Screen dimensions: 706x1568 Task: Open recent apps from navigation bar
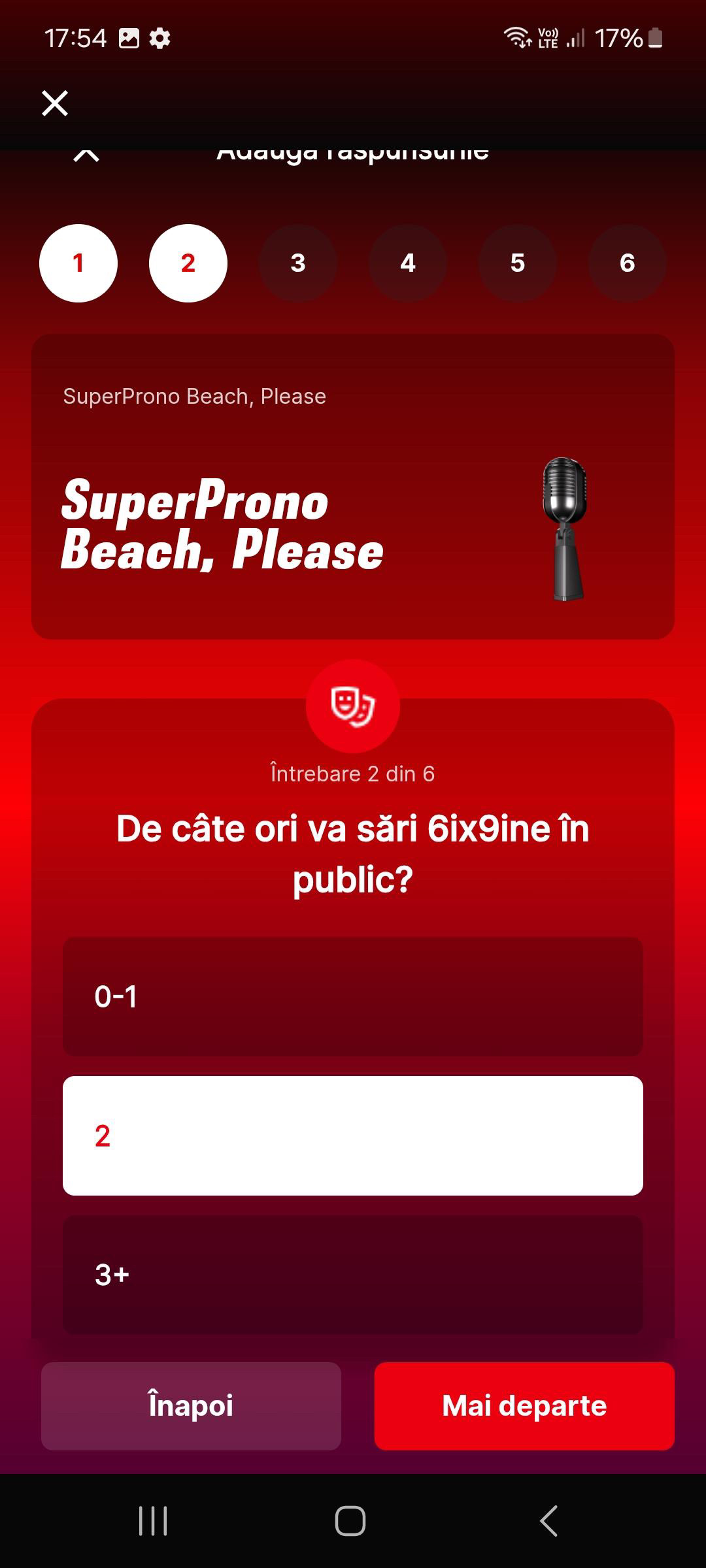point(153,1521)
